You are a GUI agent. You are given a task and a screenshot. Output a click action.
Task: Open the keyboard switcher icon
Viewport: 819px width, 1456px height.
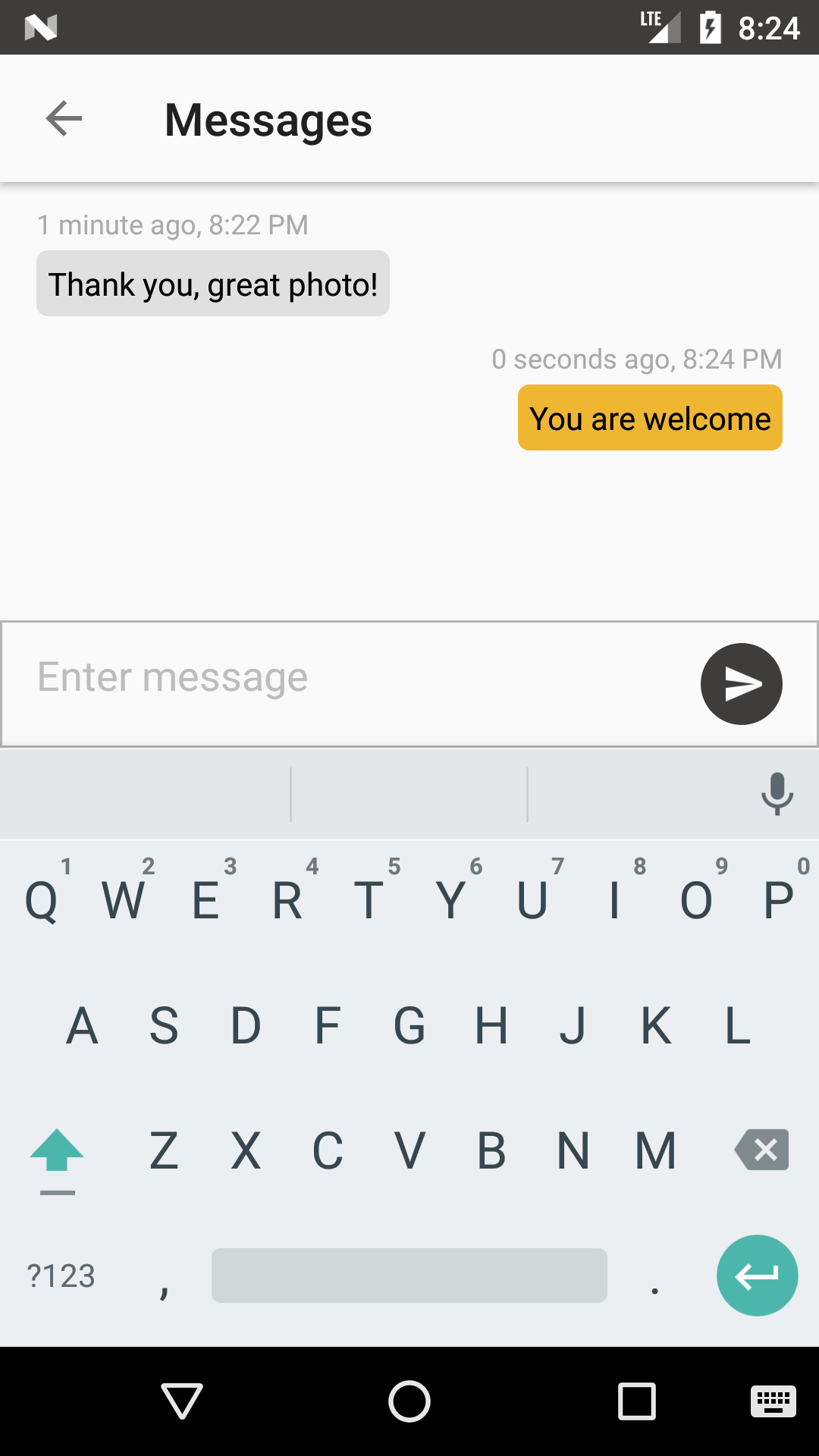(773, 1401)
